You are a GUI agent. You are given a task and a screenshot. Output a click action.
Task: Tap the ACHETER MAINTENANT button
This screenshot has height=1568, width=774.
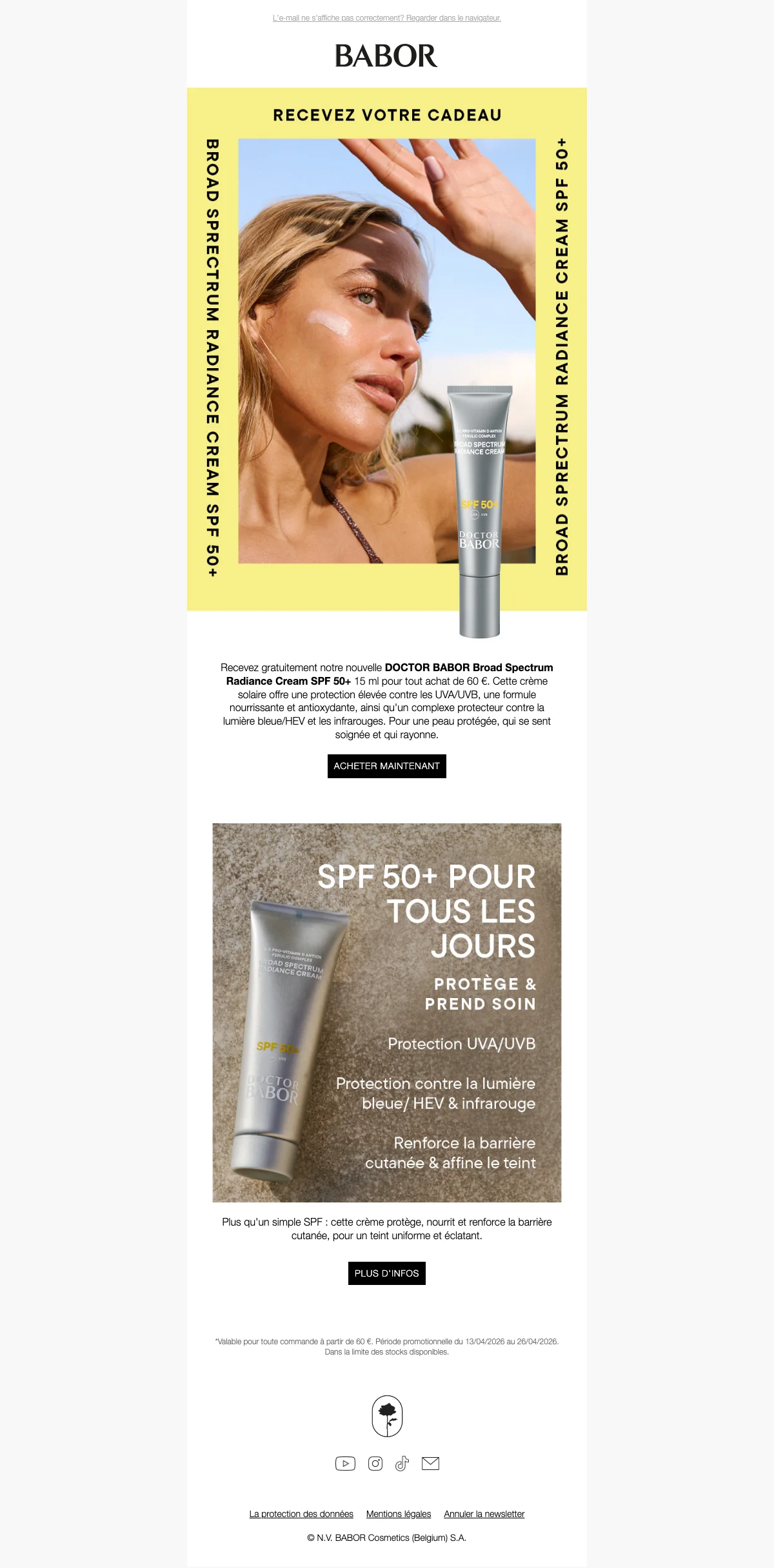[x=386, y=766]
